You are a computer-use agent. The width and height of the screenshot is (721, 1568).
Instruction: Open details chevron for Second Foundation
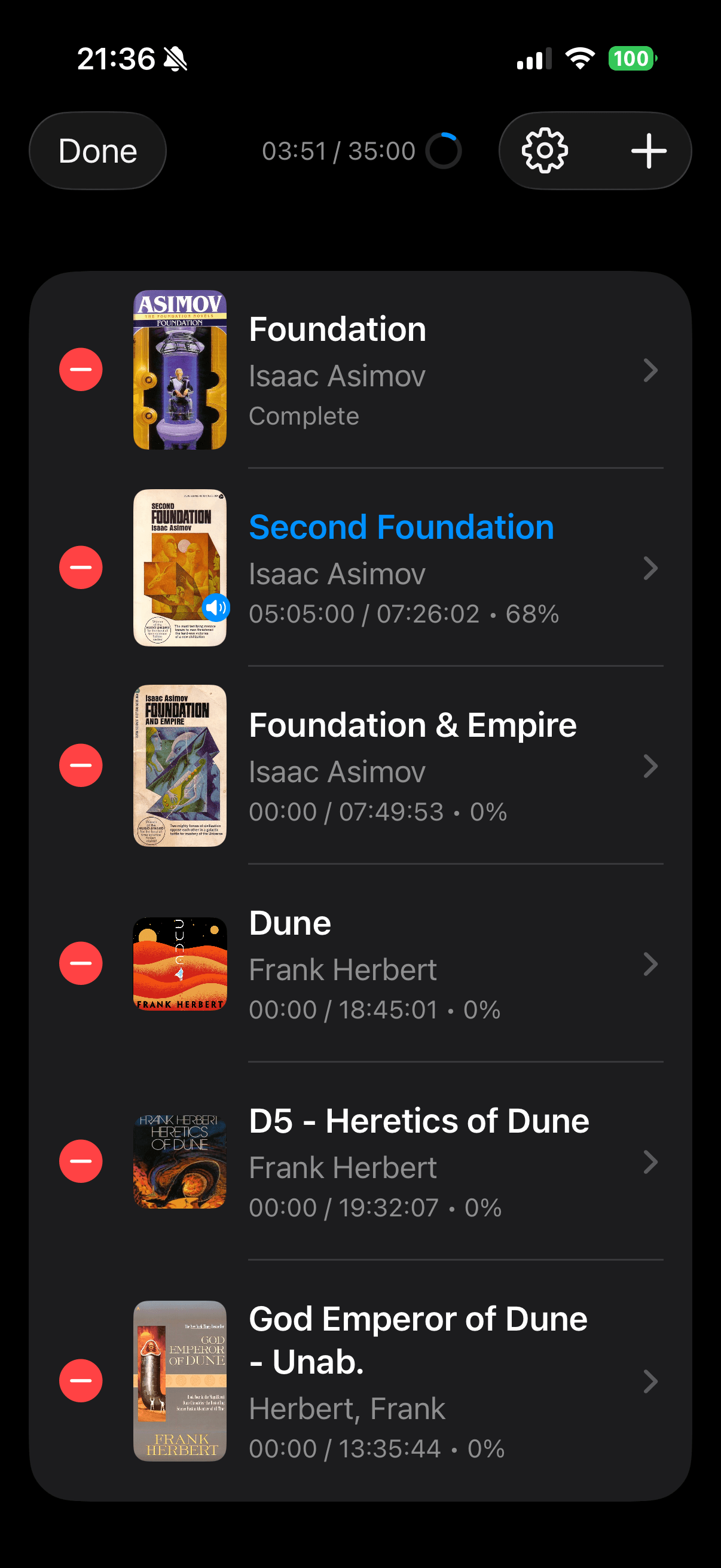coord(650,569)
